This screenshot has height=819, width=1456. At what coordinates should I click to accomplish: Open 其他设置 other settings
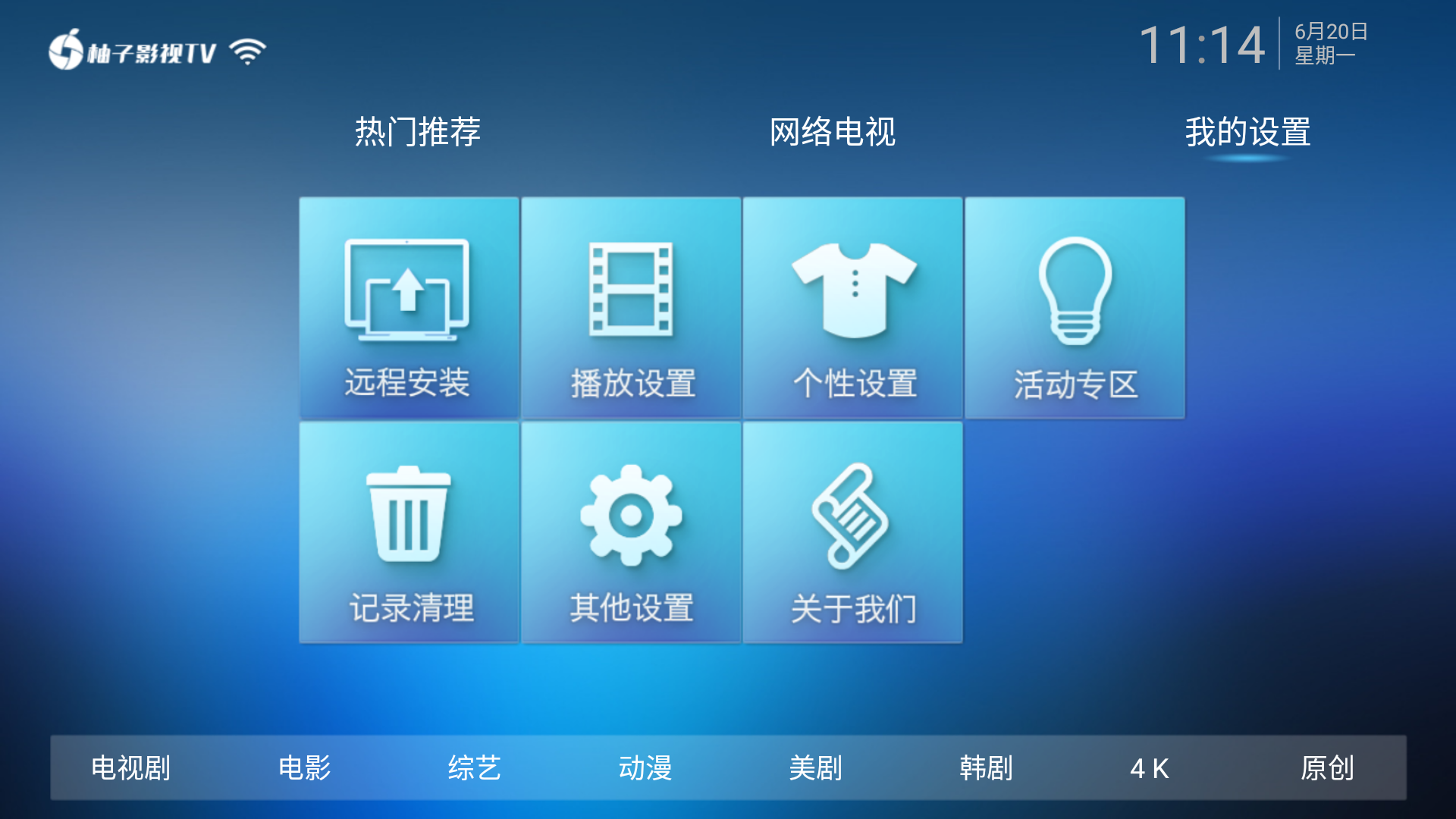[x=631, y=532]
